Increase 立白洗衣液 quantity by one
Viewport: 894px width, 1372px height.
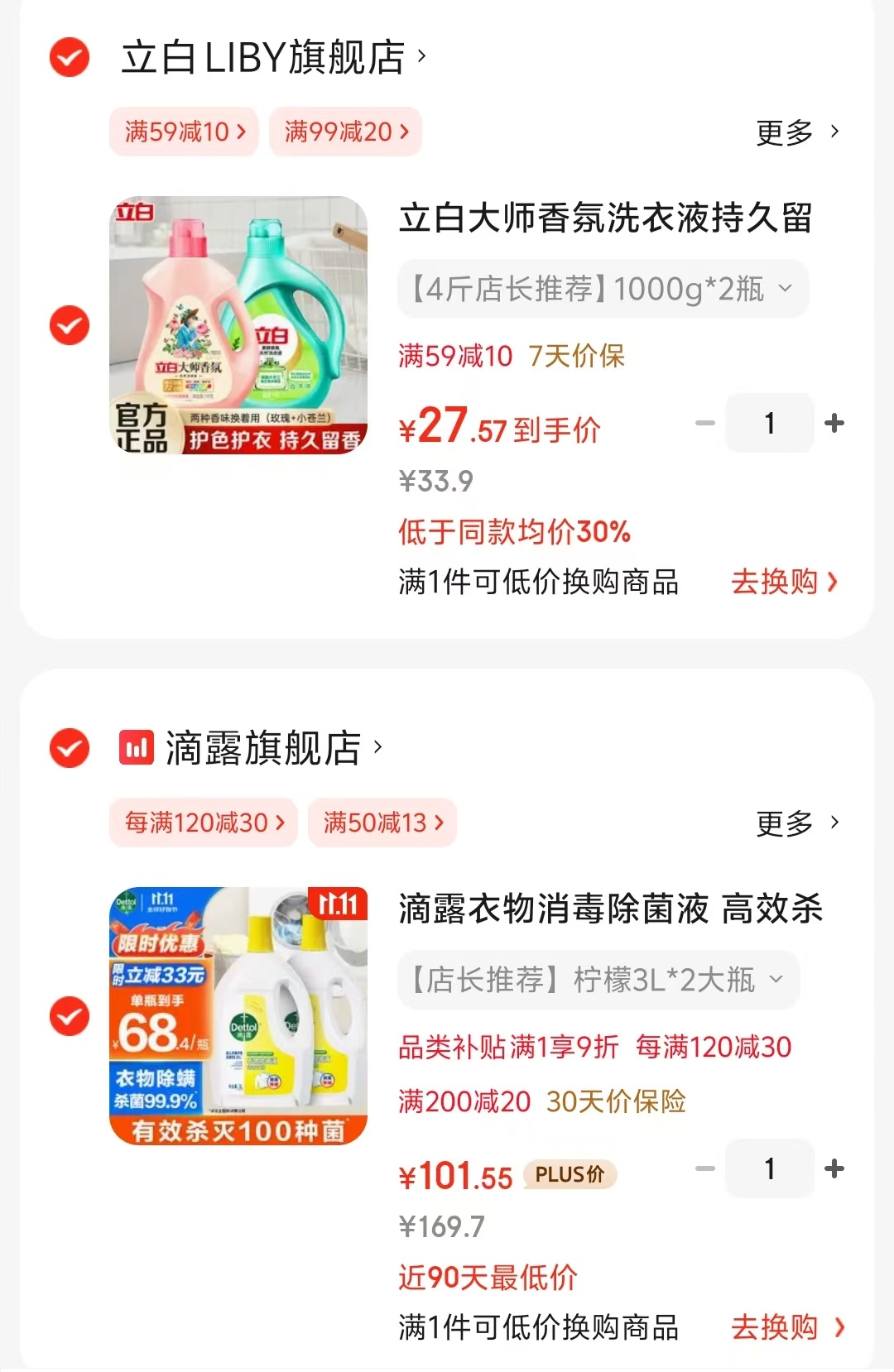coord(834,423)
